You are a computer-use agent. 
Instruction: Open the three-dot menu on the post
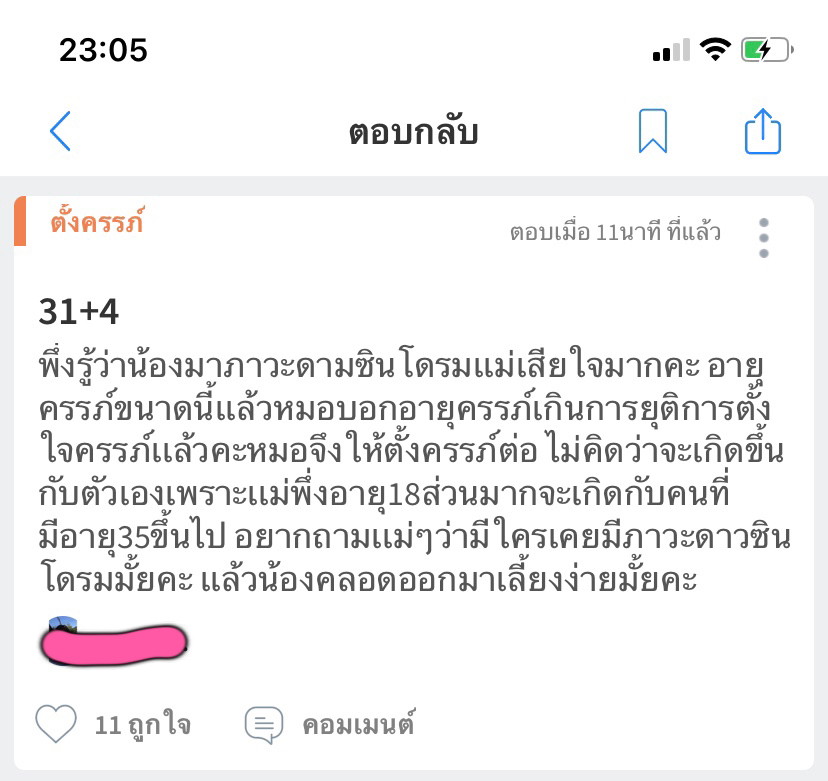tap(763, 238)
